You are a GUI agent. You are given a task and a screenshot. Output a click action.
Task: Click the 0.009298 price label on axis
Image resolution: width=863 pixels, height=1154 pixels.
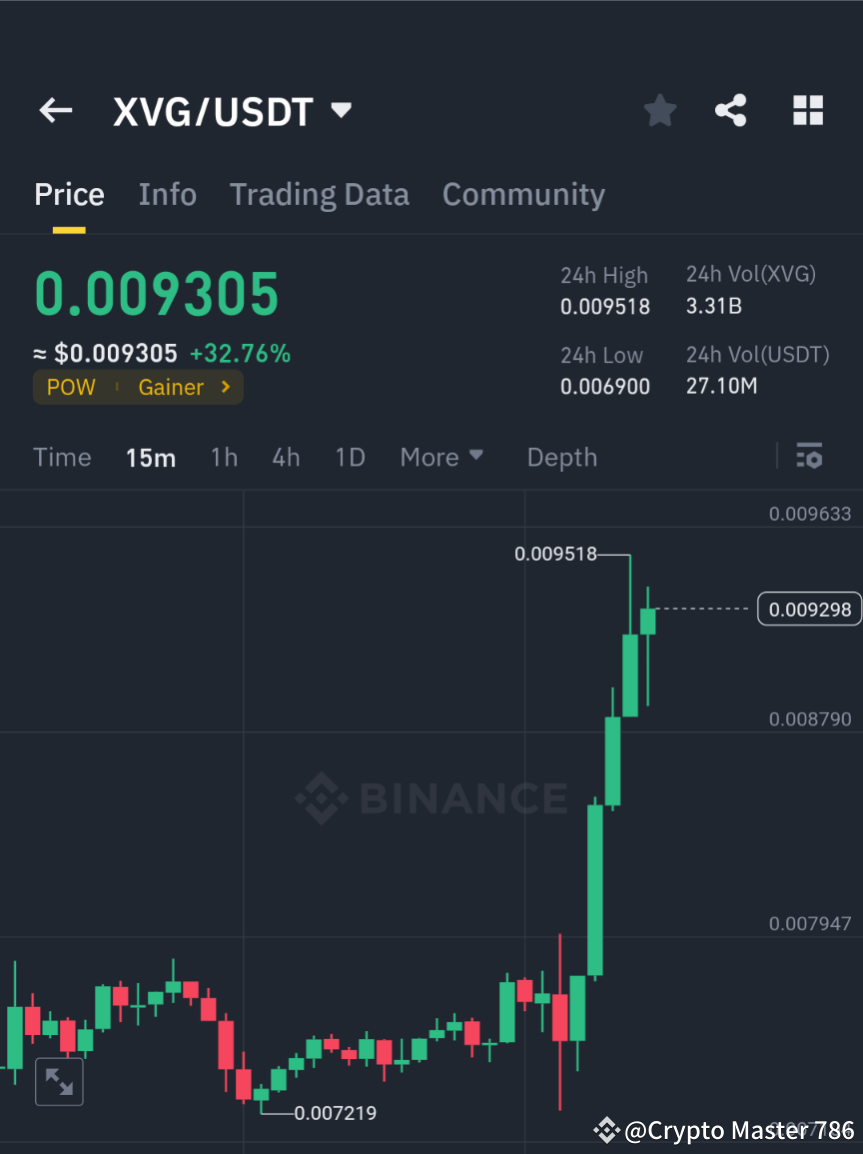pyautogui.click(x=809, y=609)
